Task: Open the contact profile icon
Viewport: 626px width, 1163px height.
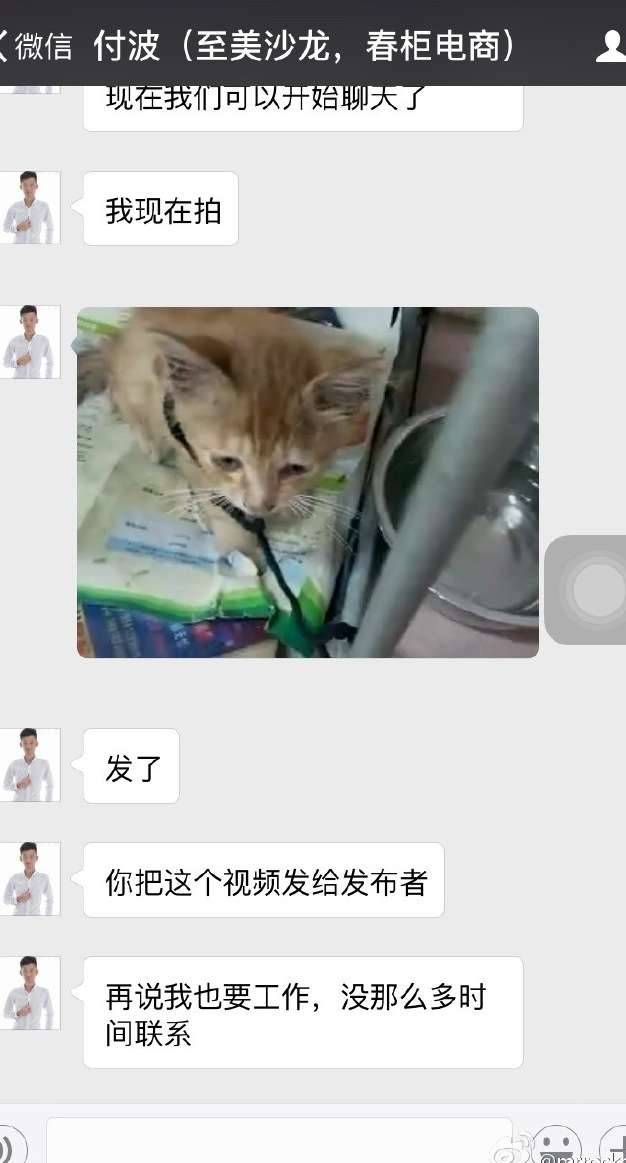Action: point(611,46)
